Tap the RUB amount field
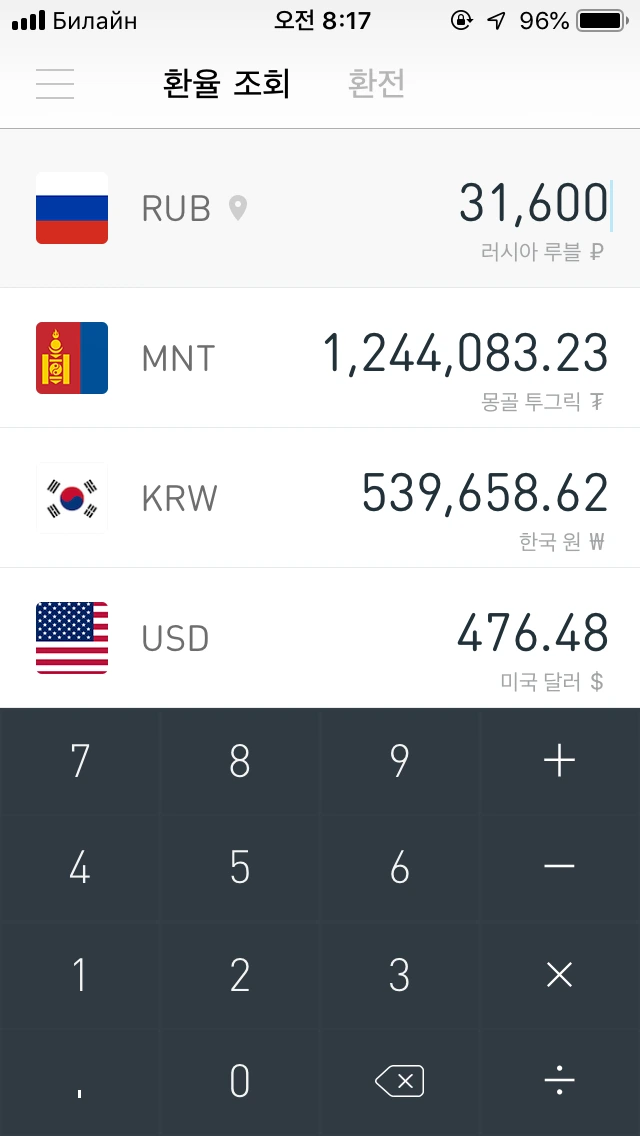The image size is (640, 1136). click(x=532, y=204)
